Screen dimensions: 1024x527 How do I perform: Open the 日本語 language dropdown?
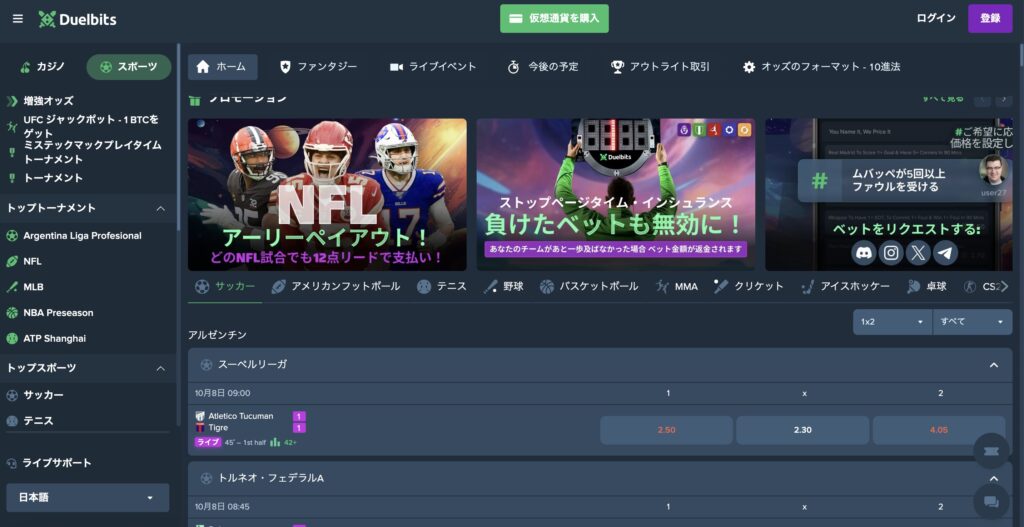88,497
